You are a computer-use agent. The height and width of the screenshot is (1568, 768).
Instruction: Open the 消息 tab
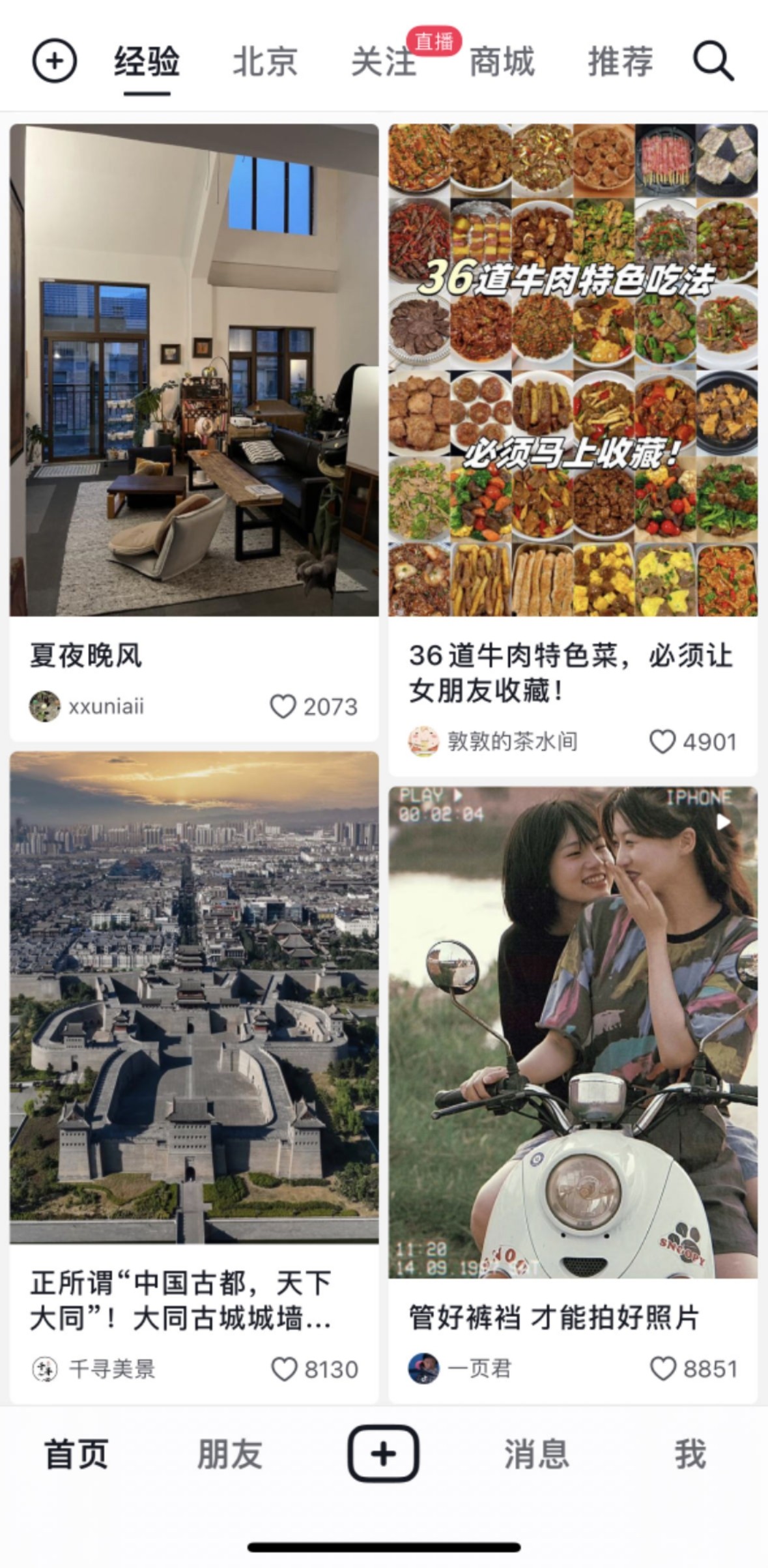click(x=537, y=1455)
